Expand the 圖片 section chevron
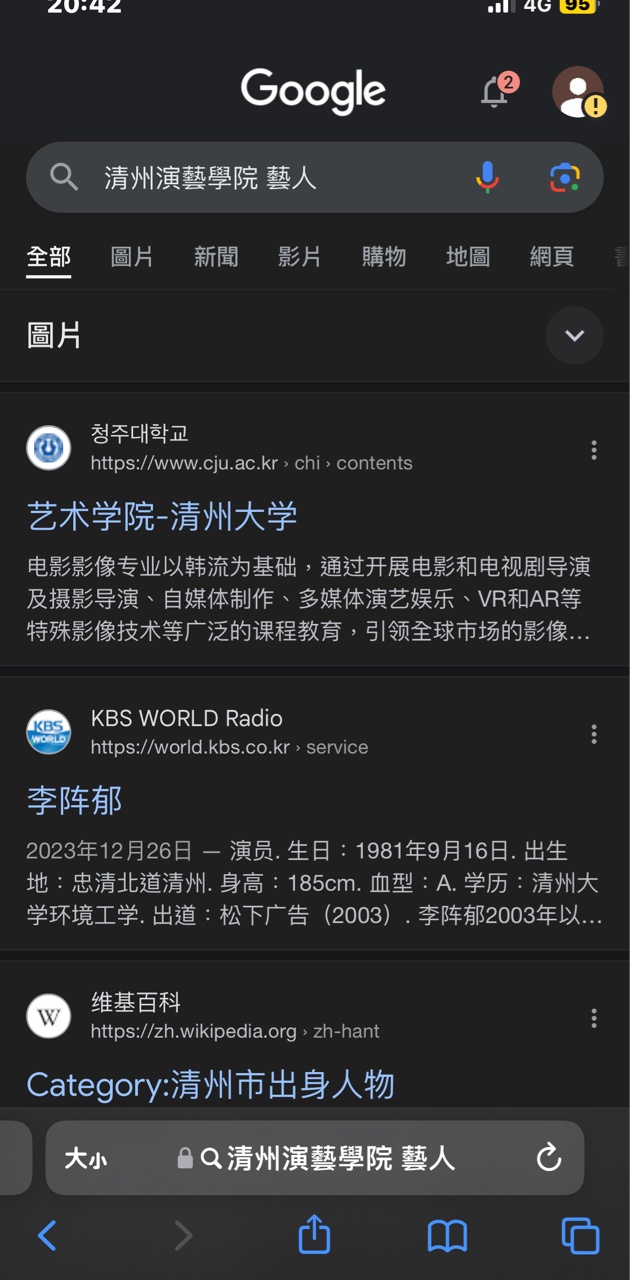Viewport: 630px width, 1280px height. 574,336
